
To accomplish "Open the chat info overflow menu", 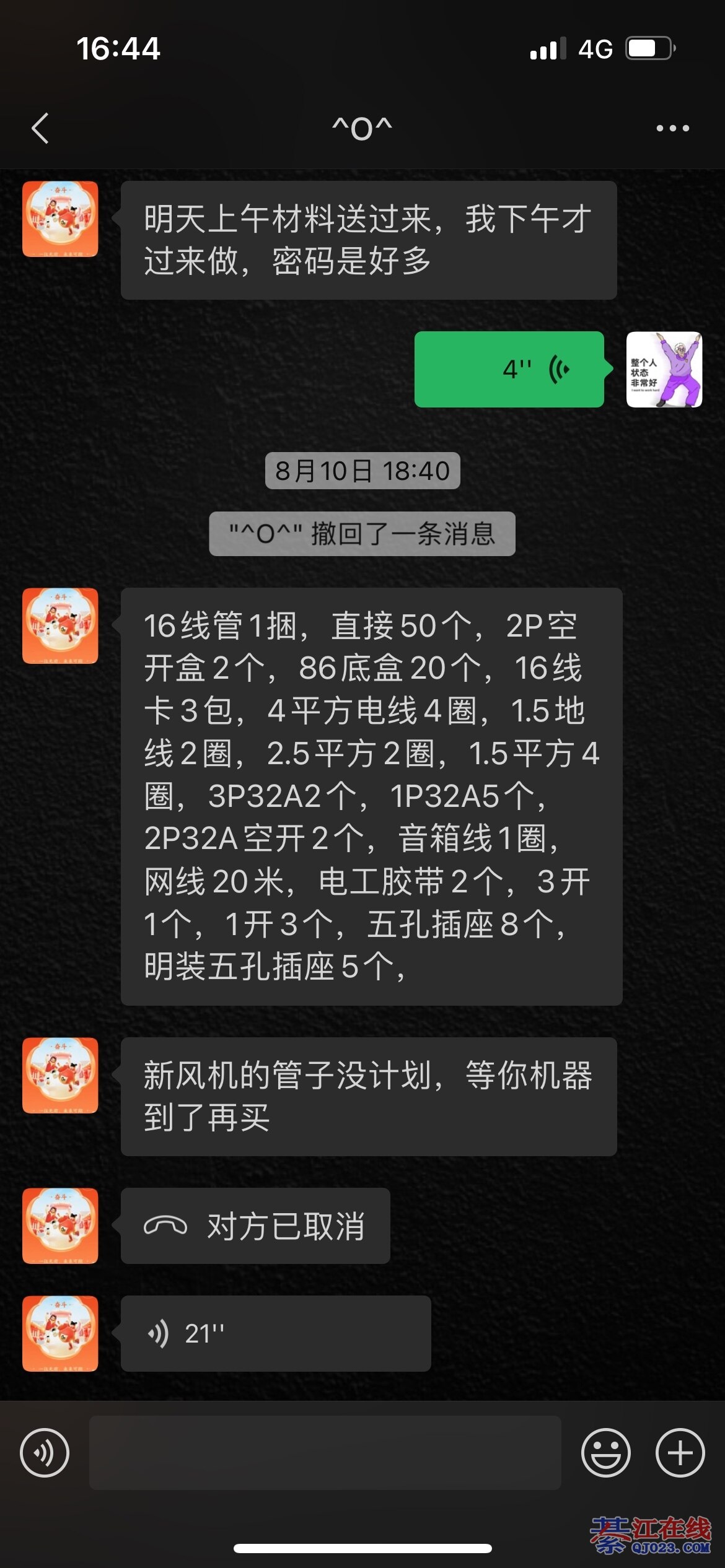I will [x=672, y=128].
